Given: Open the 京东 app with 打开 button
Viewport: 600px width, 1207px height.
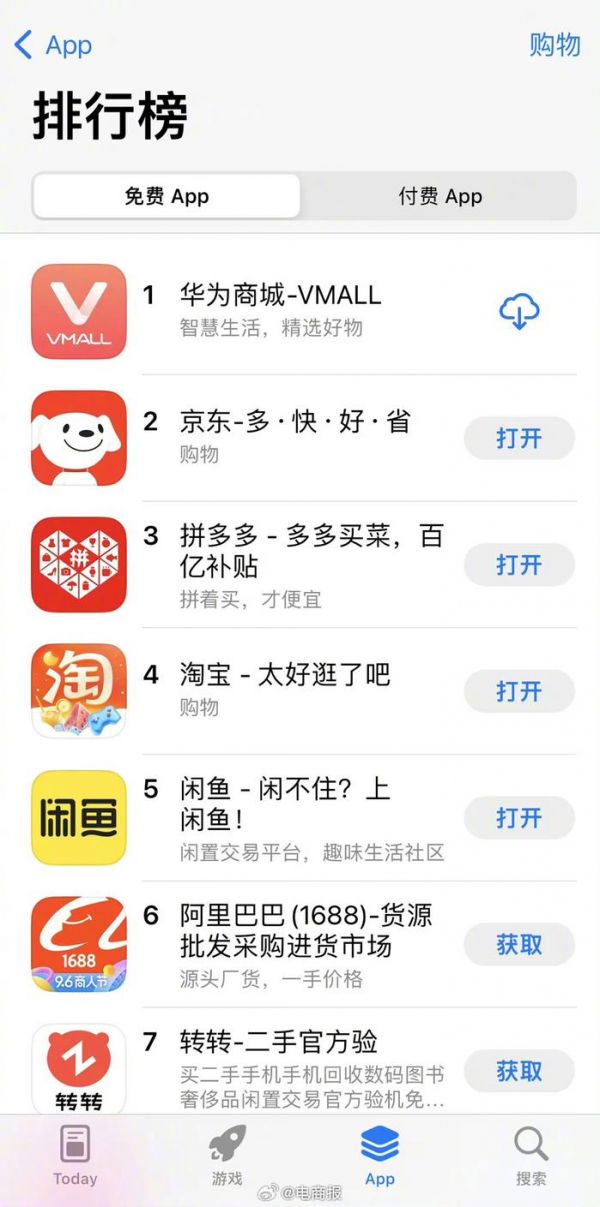Looking at the screenshot, I should pos(519,438).
